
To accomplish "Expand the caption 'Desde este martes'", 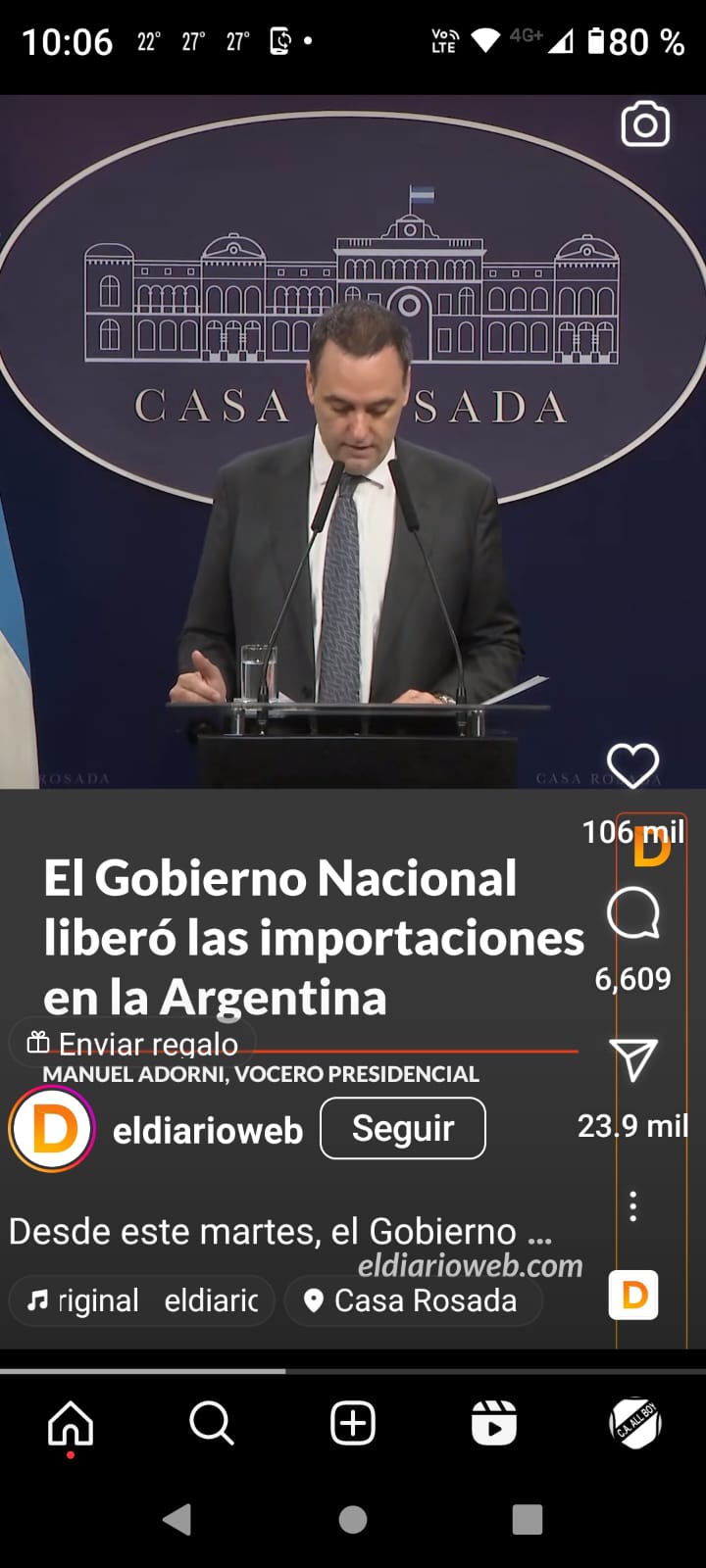I will 279,1232.
